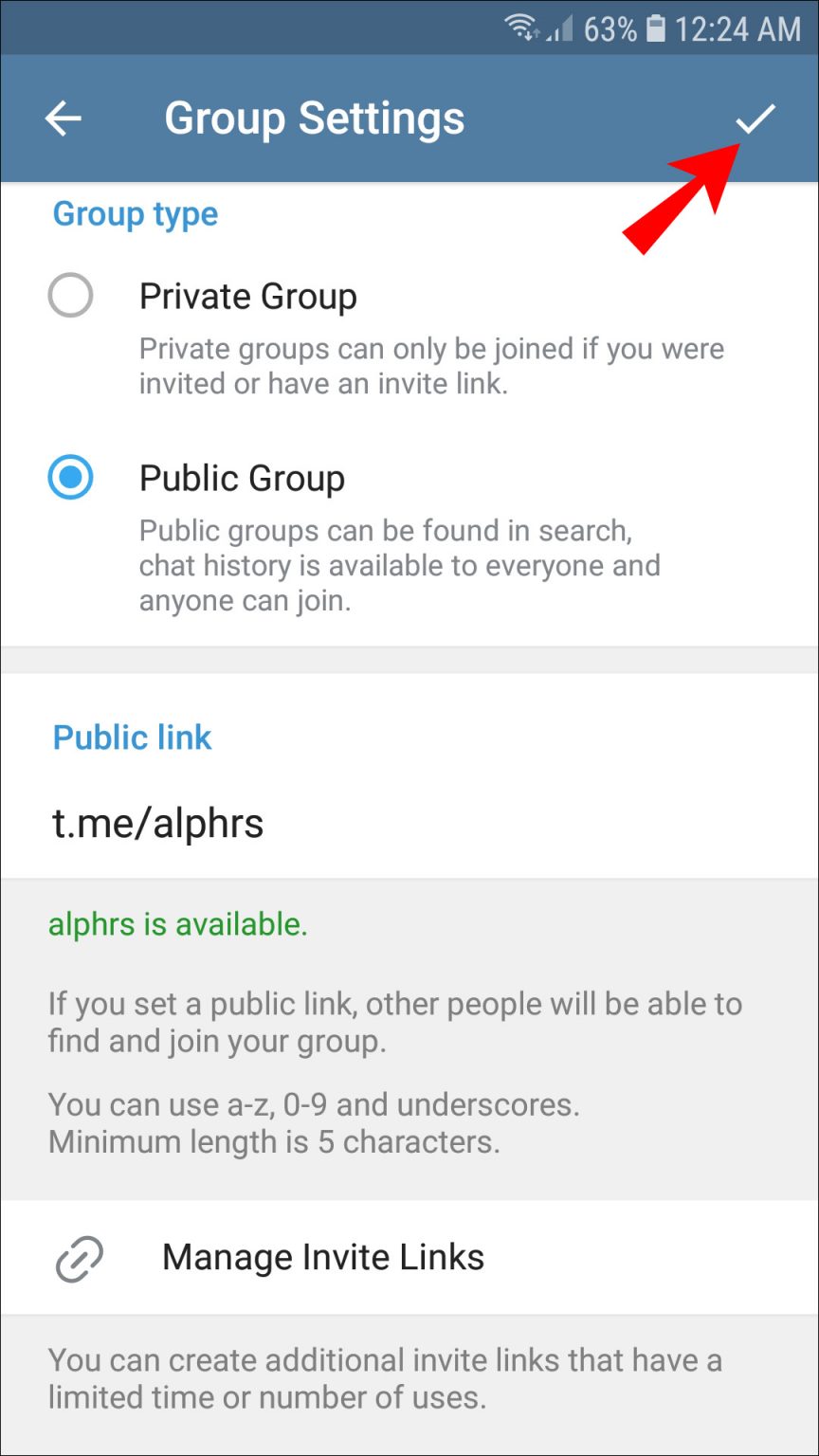Tap the Public link section label
The width and height of the screenshot is (819, 1456).
132,737
